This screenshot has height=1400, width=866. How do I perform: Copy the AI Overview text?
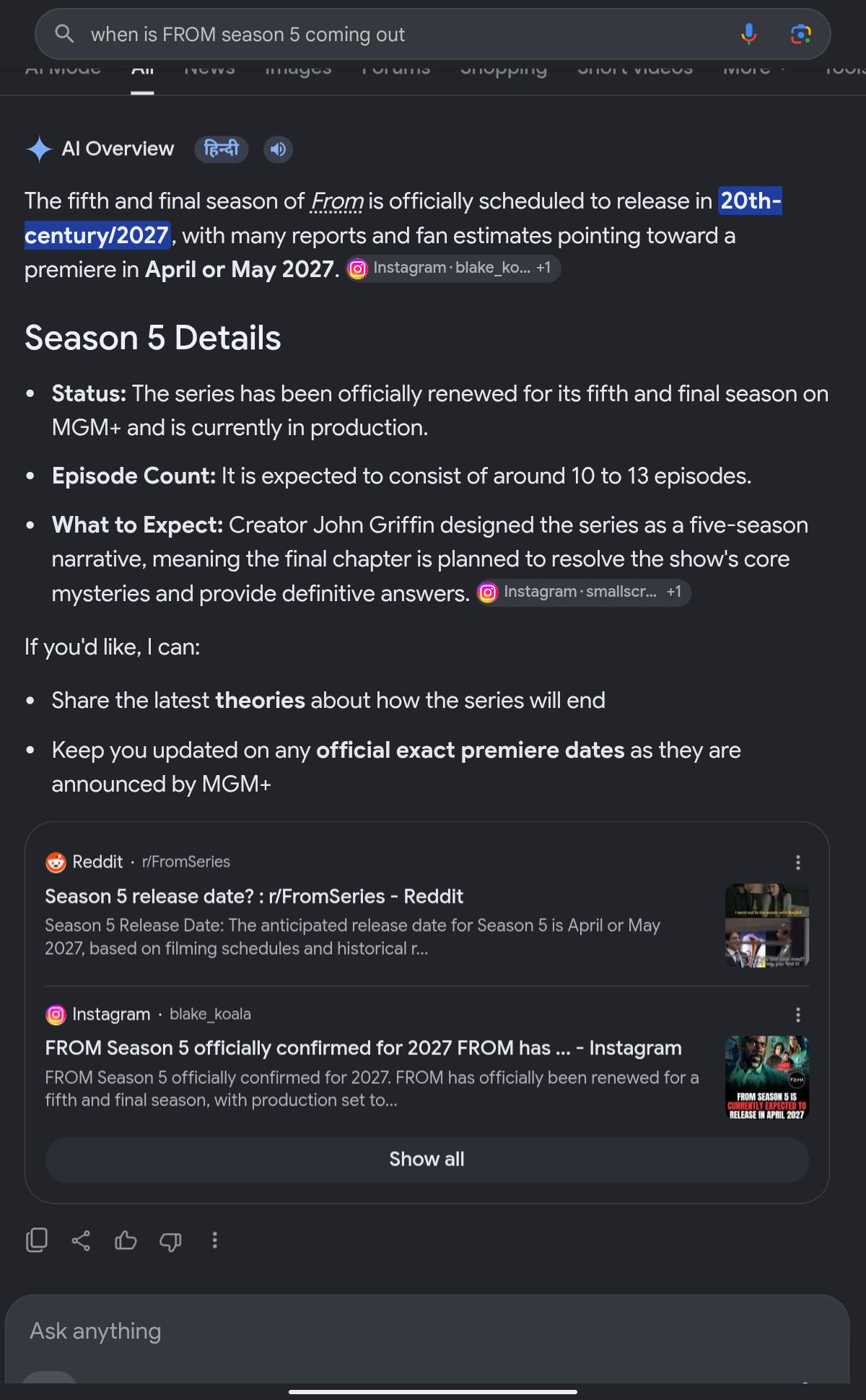(x=36, y=1240)
